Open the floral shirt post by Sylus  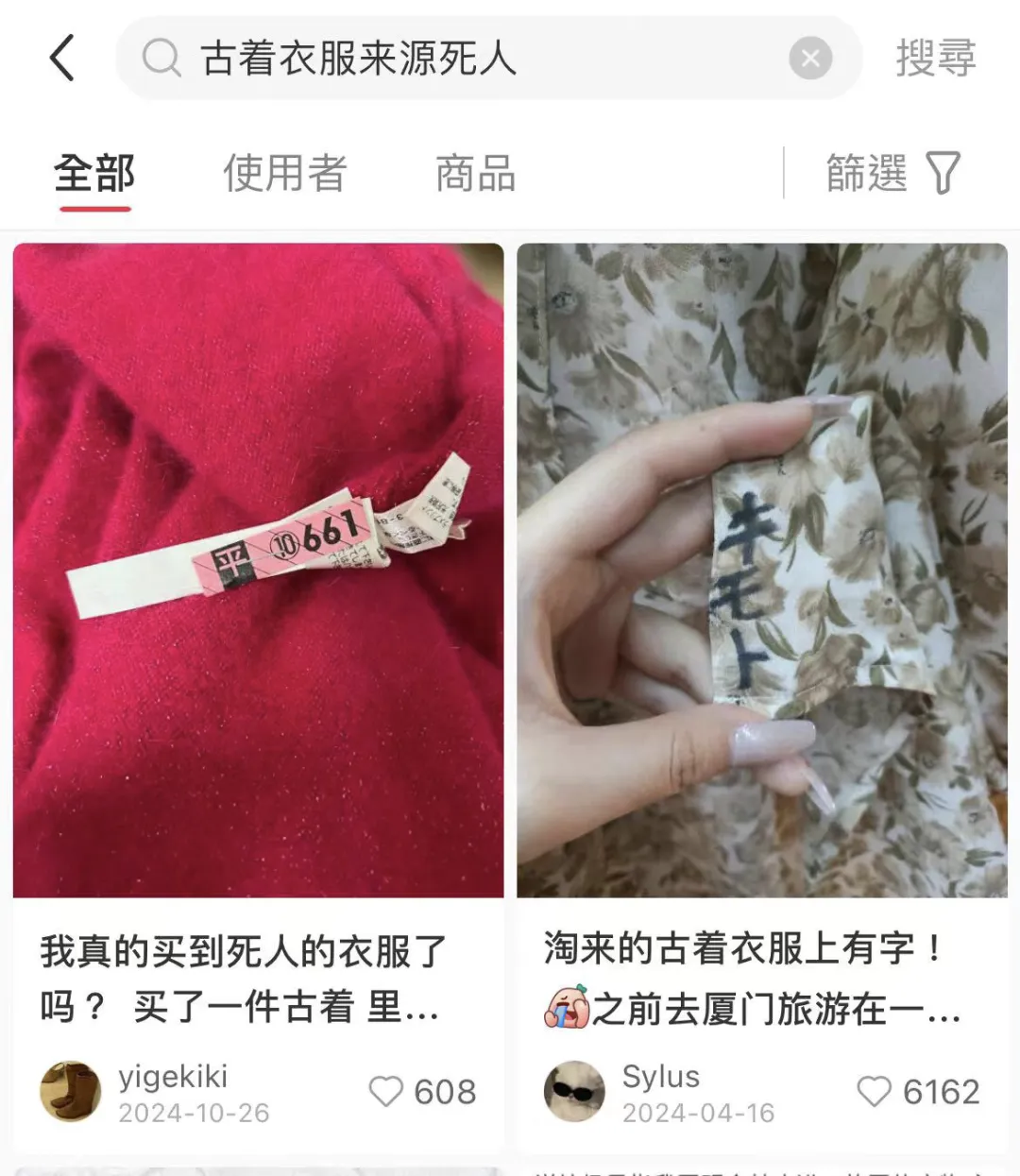(x=762, y=570)
